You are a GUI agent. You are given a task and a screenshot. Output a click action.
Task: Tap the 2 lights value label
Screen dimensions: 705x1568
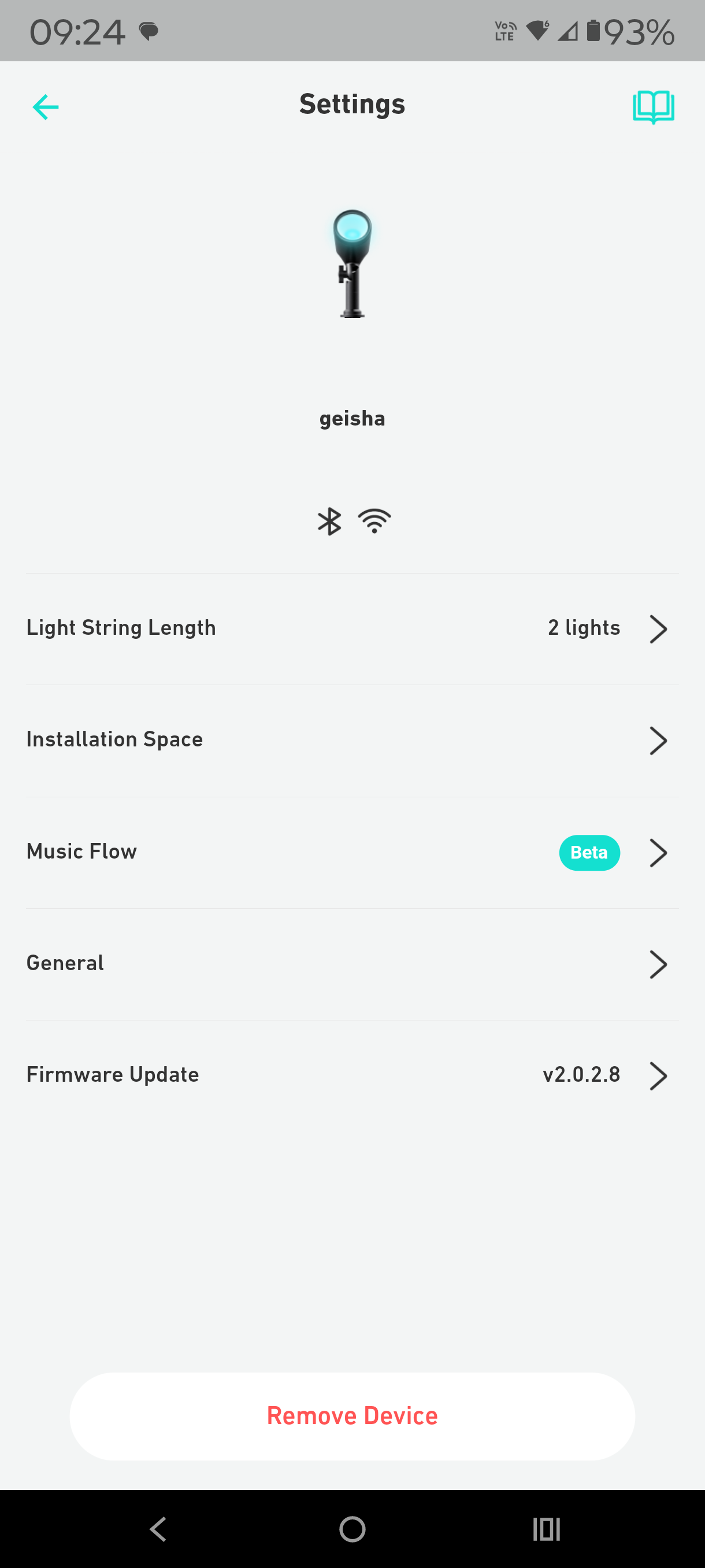583,627
